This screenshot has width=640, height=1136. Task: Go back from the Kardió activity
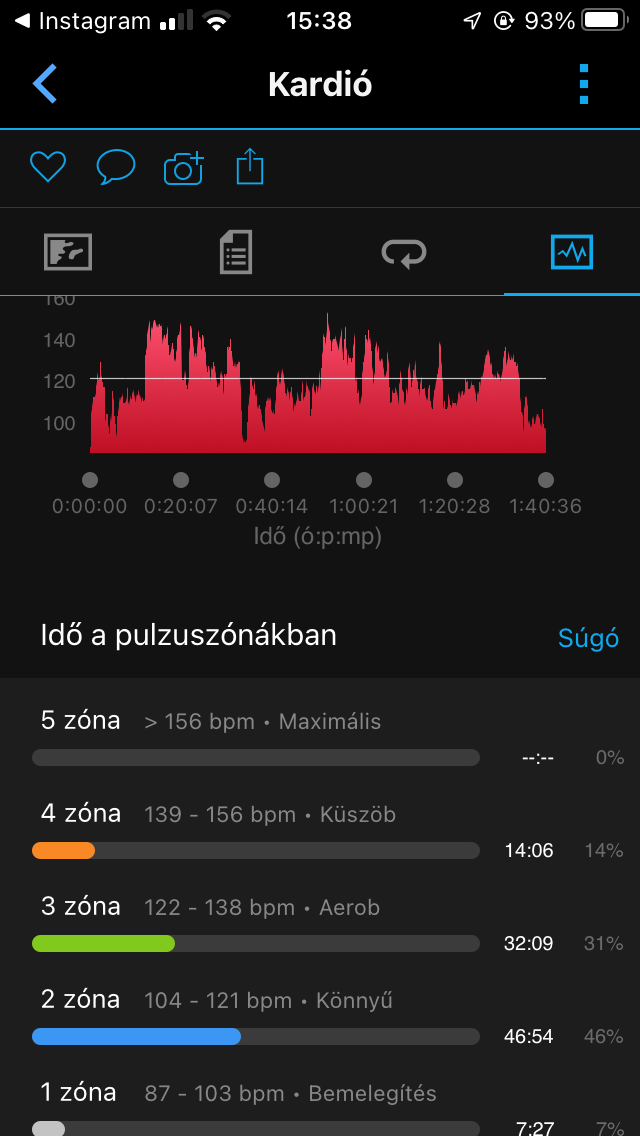click(45, 84)
